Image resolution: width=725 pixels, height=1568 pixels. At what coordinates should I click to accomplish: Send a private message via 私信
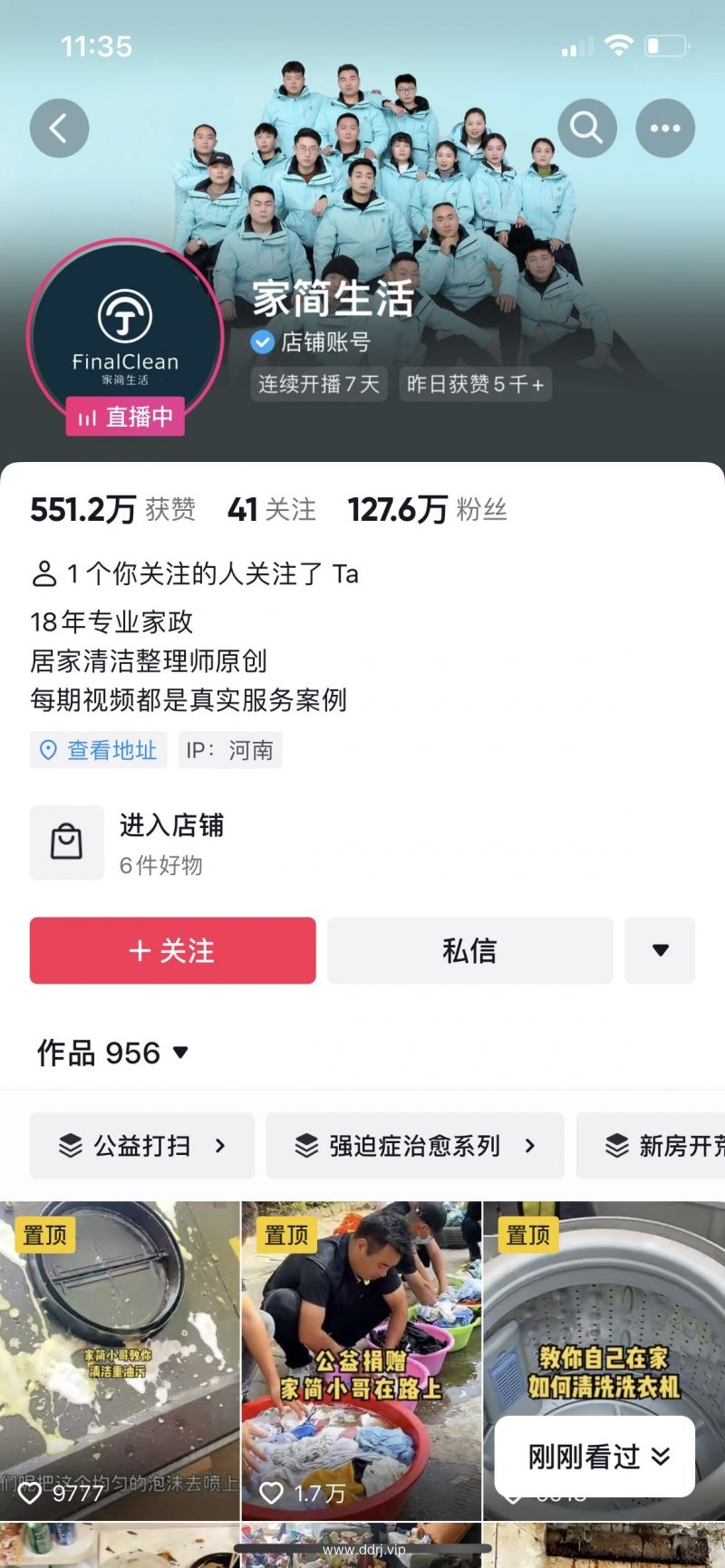point(469,950)
